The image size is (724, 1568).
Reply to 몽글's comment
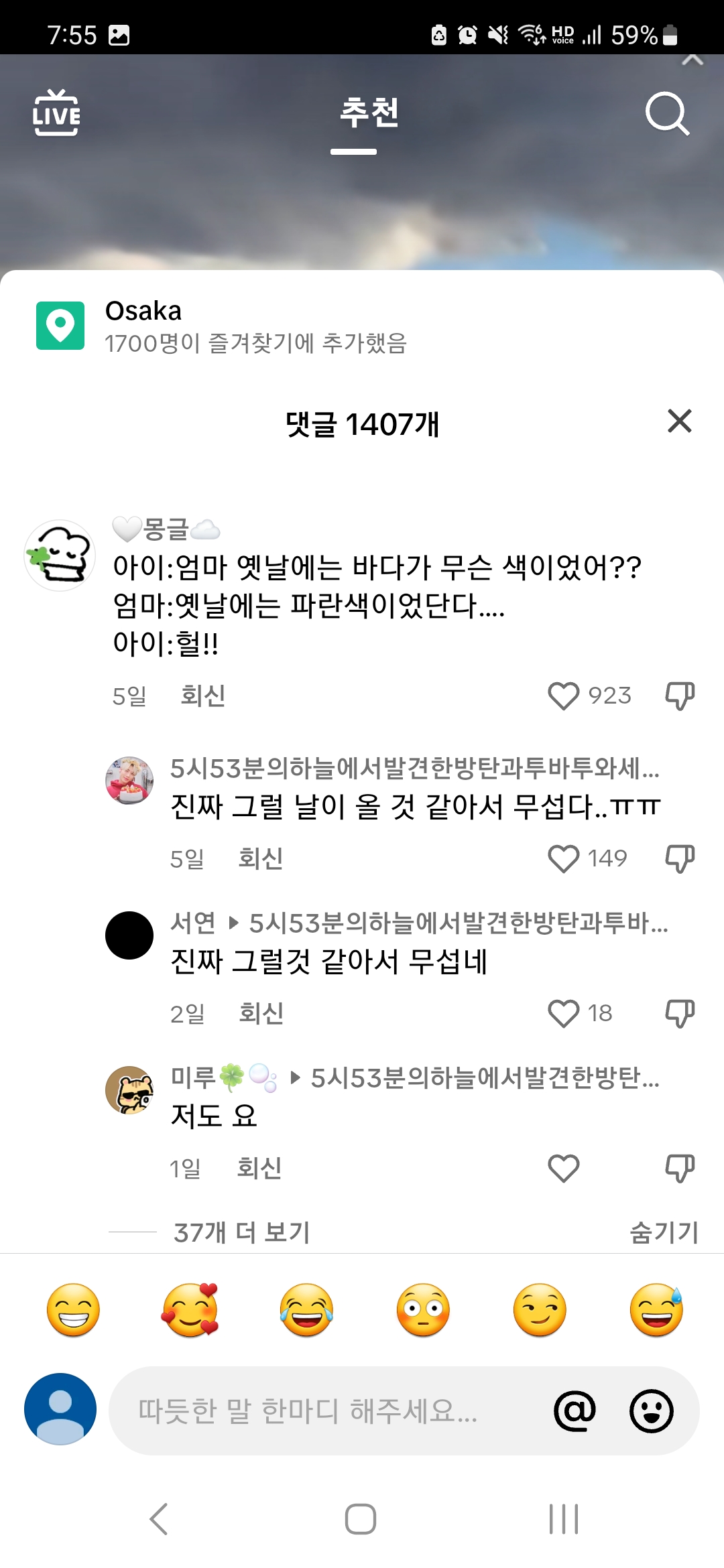[202, 696]
